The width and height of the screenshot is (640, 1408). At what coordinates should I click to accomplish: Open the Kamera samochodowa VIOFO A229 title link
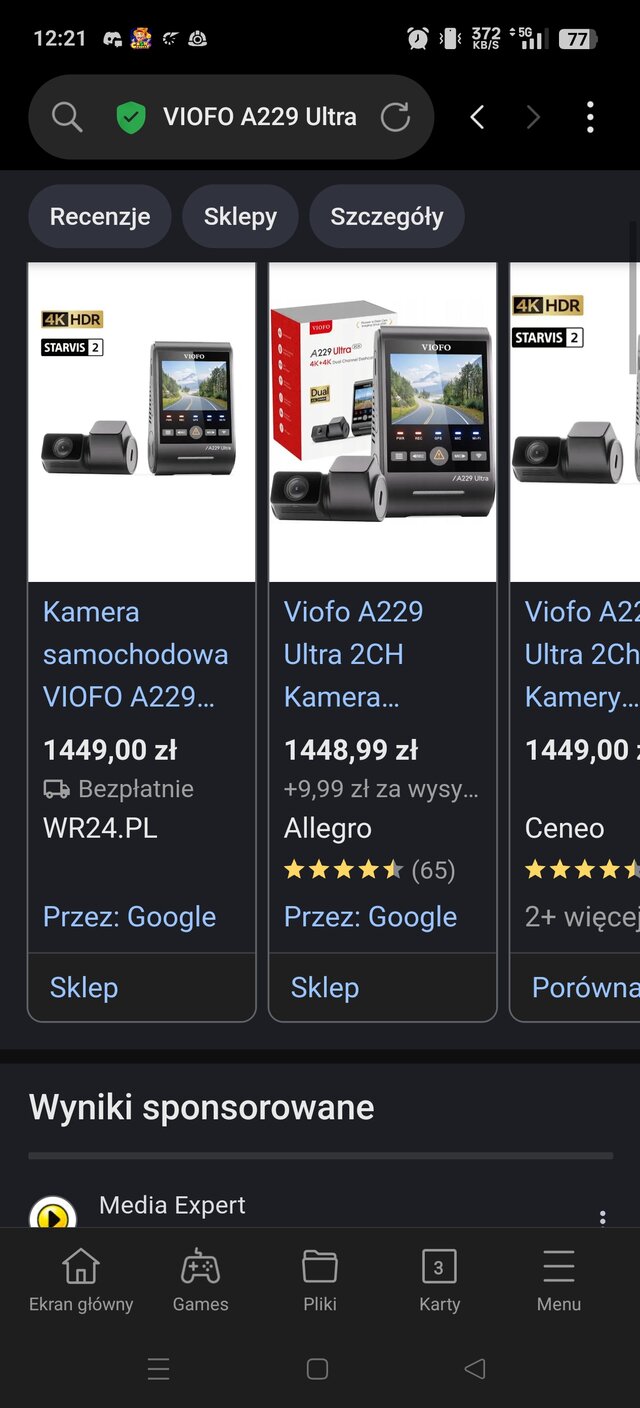[x=135, y=654]
